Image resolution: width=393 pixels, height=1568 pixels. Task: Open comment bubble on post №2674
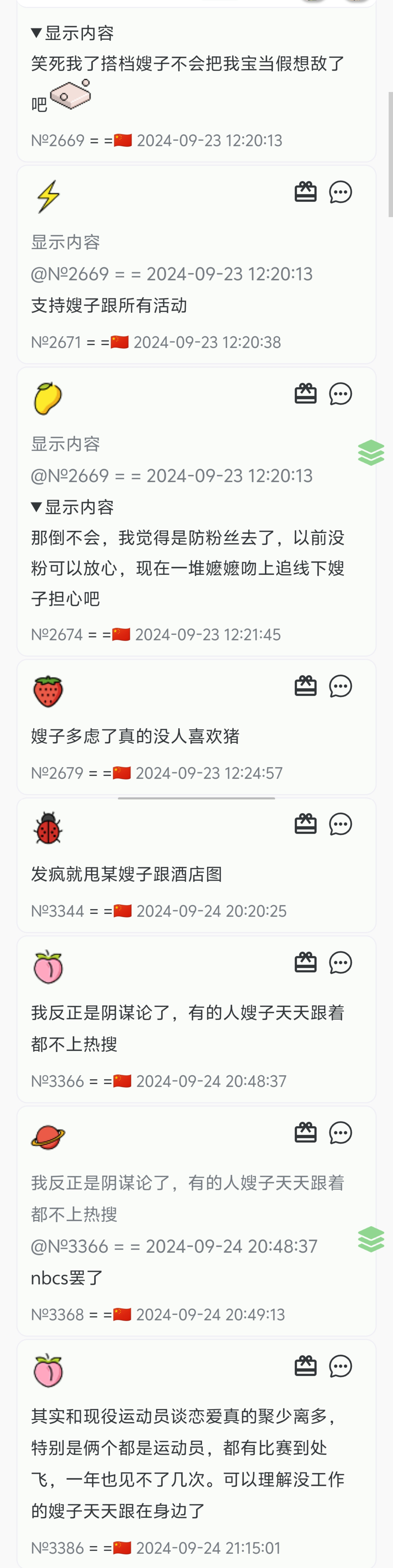coord(340,394)
